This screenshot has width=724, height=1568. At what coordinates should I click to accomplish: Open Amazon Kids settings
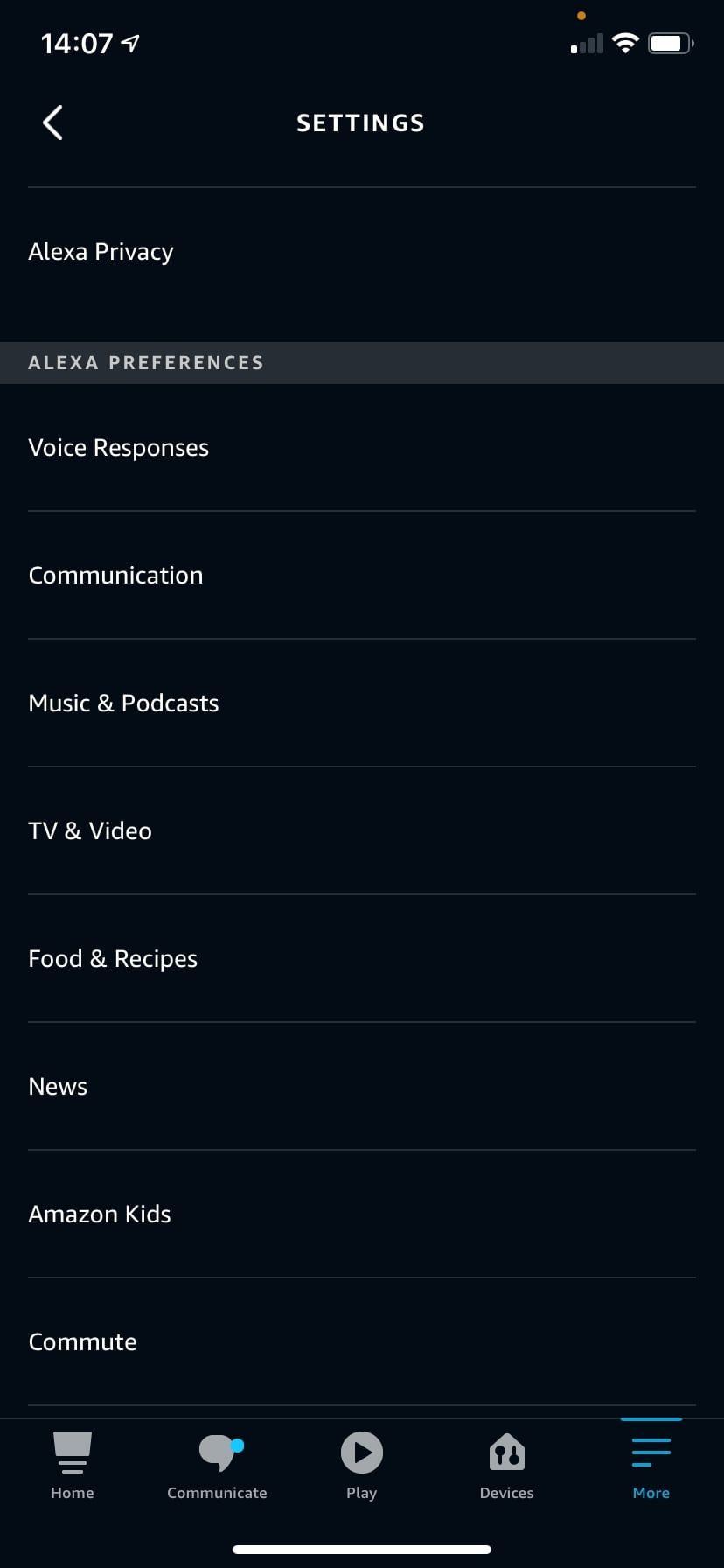tap(100, 1214)
